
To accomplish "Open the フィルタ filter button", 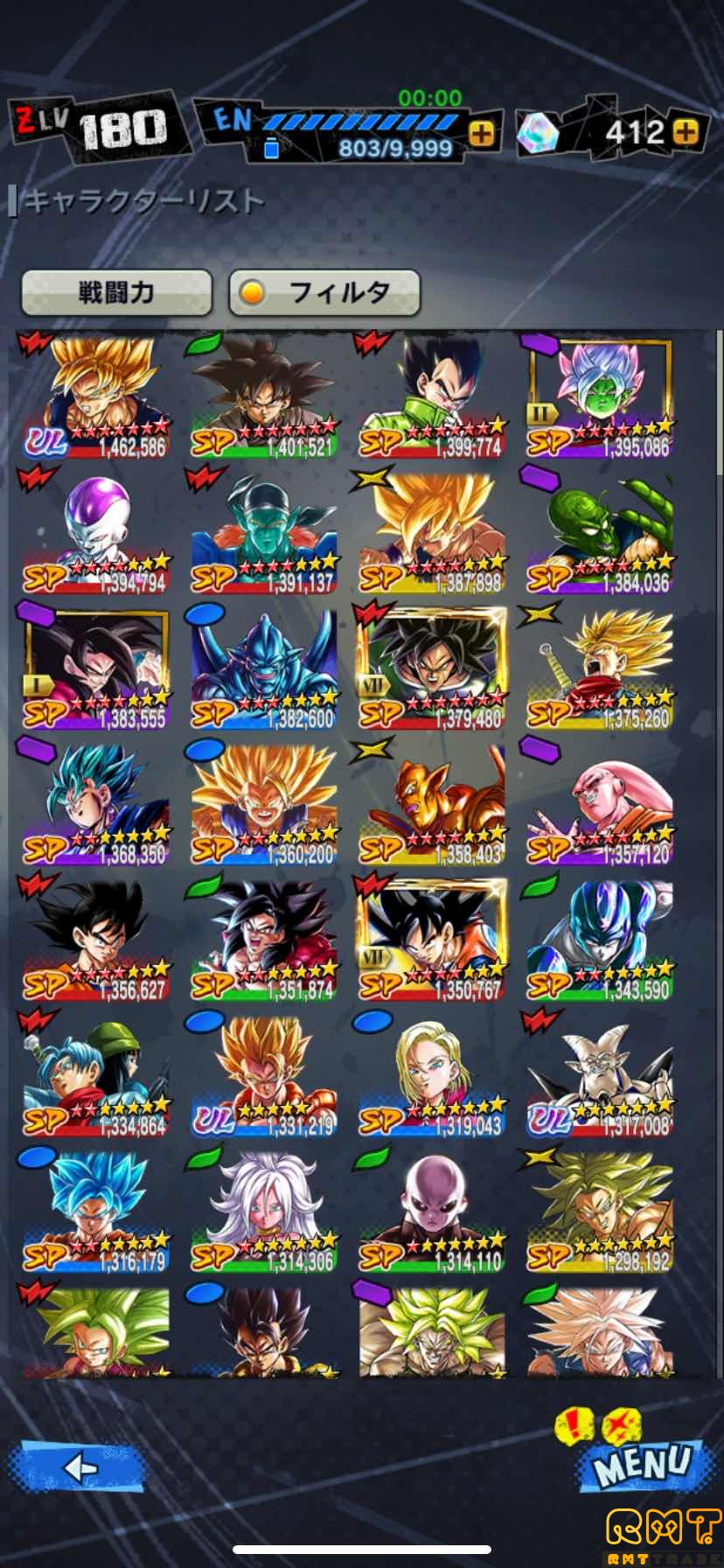I will [324, 292].
